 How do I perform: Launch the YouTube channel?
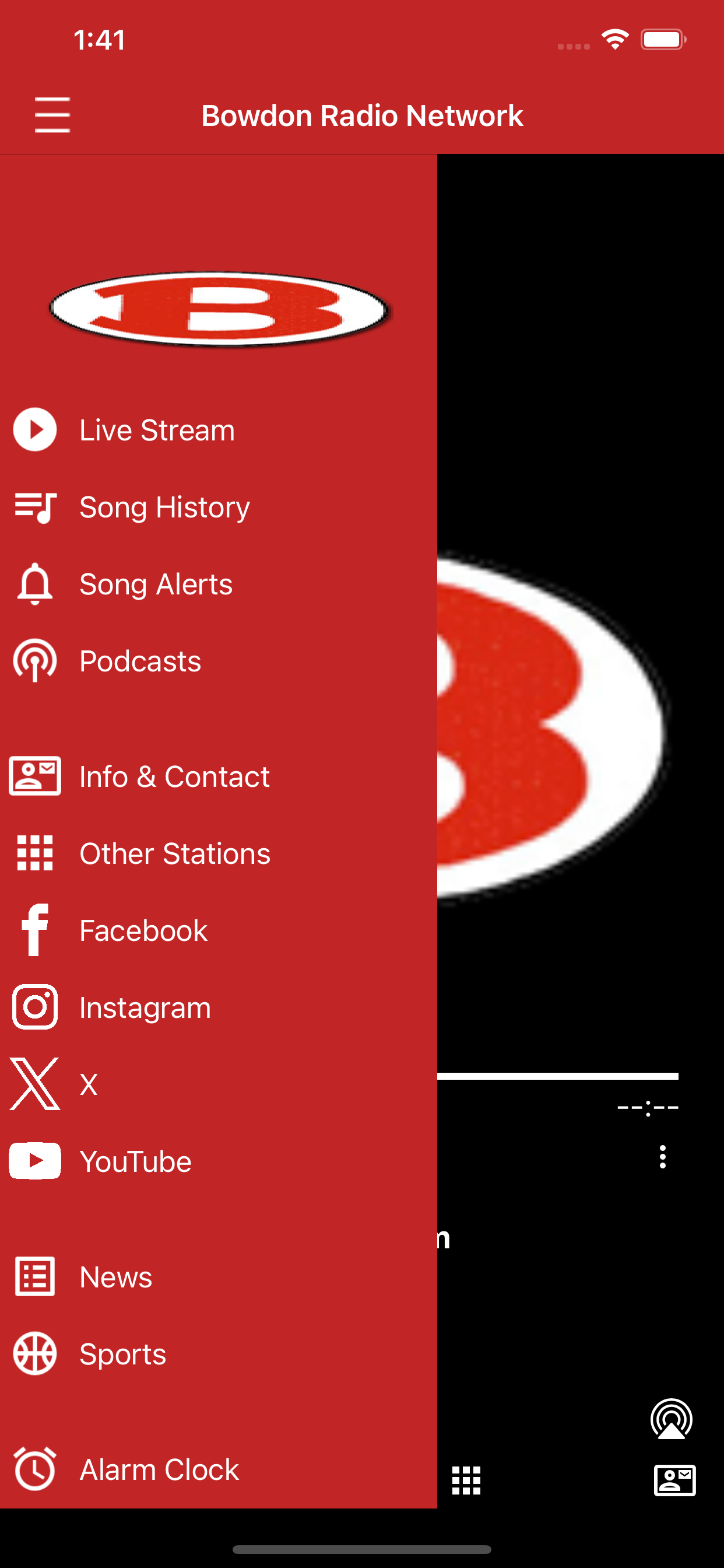point(219,1161)
